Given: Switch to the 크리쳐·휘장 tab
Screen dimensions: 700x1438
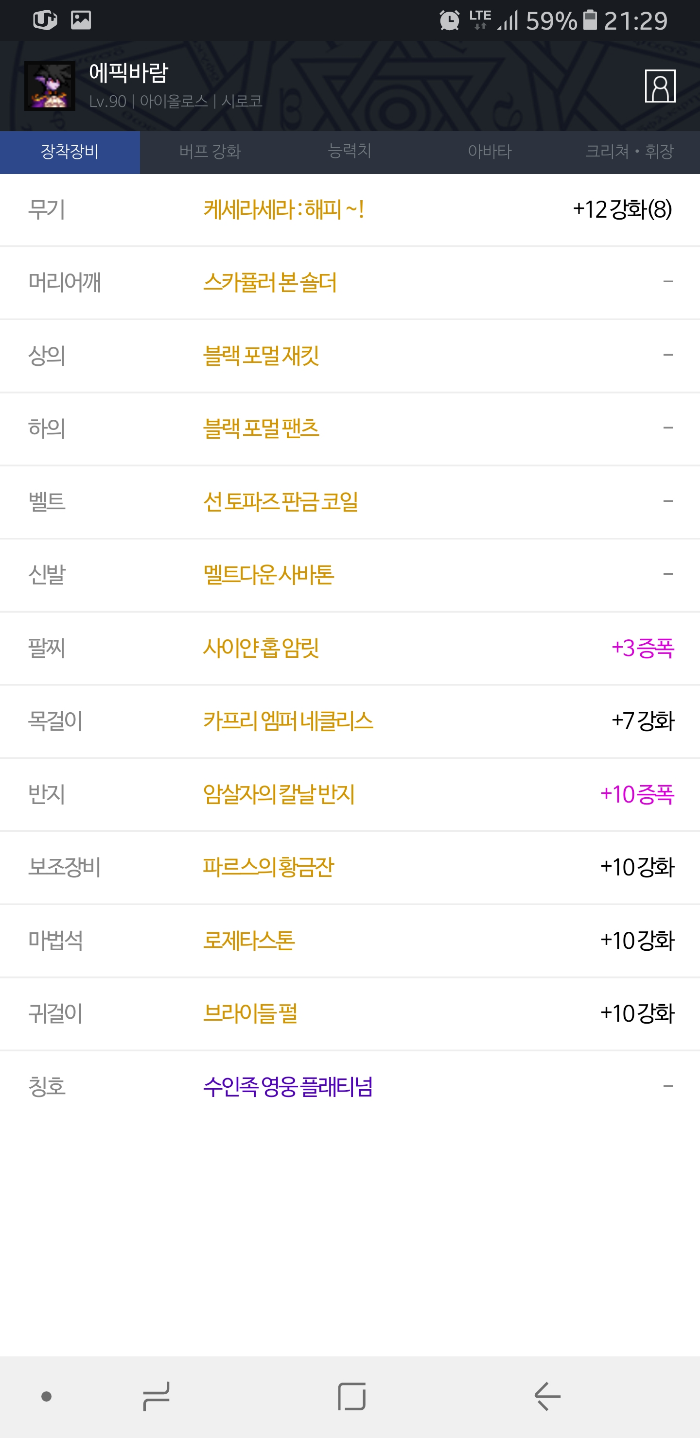Looking at the screenshot, I should (x=629, y=152).
